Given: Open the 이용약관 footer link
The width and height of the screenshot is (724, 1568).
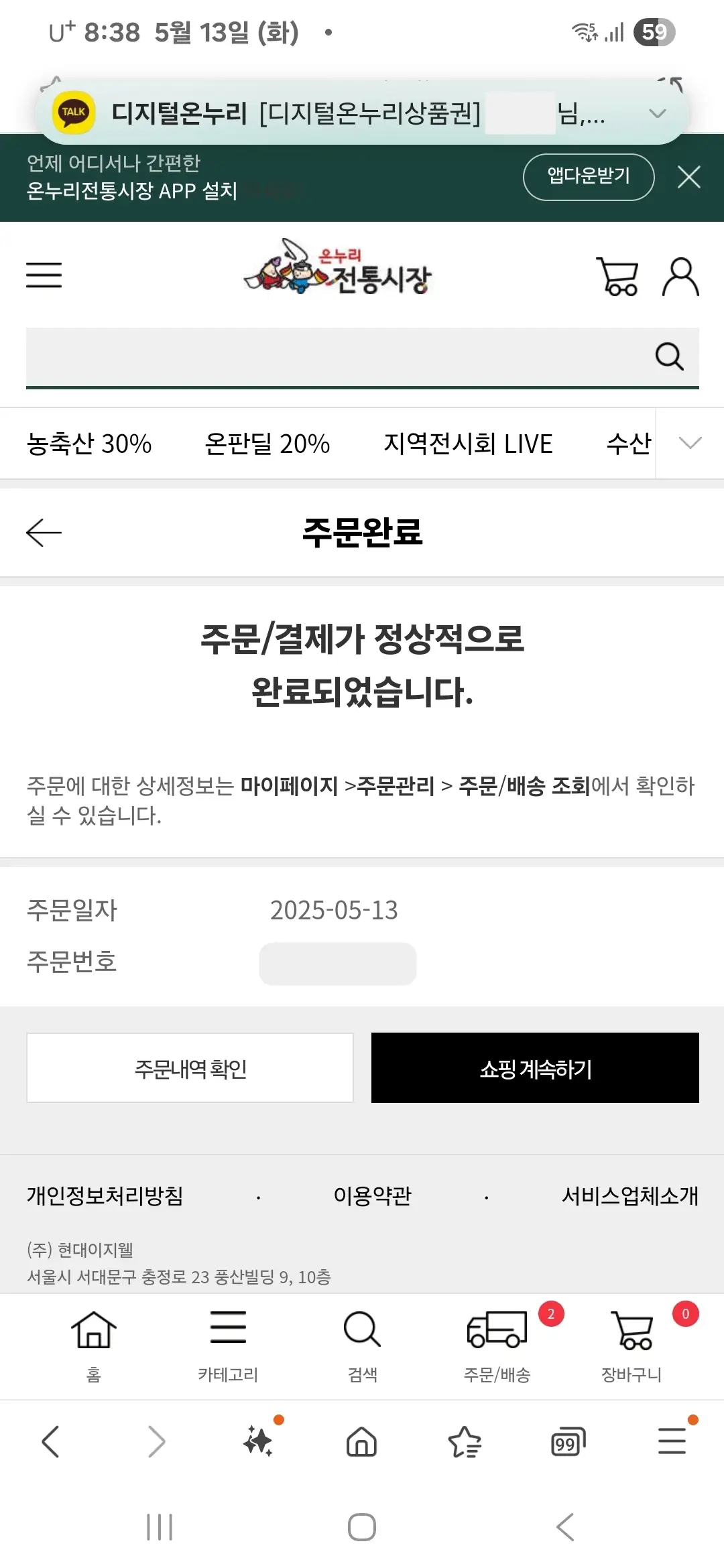Looking at the screenshot, I should pyautogui.click(x=373, y=1194).
